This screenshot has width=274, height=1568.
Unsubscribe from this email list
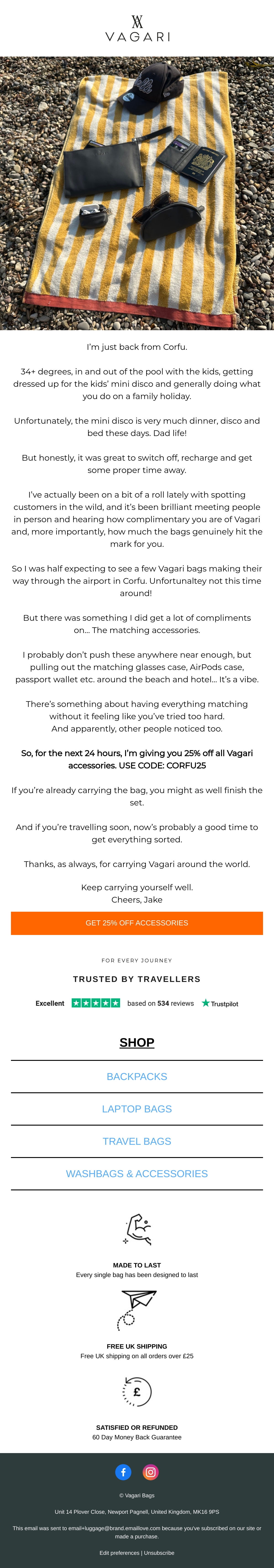tap(159, 1553)
